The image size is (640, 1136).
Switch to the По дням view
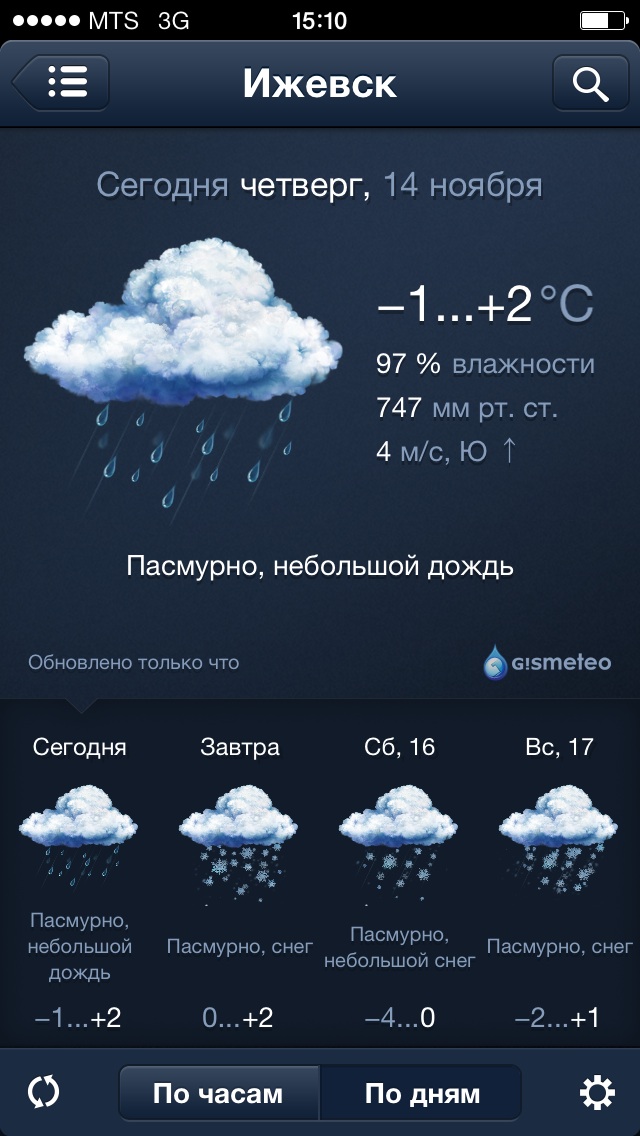coord(421,1093)
